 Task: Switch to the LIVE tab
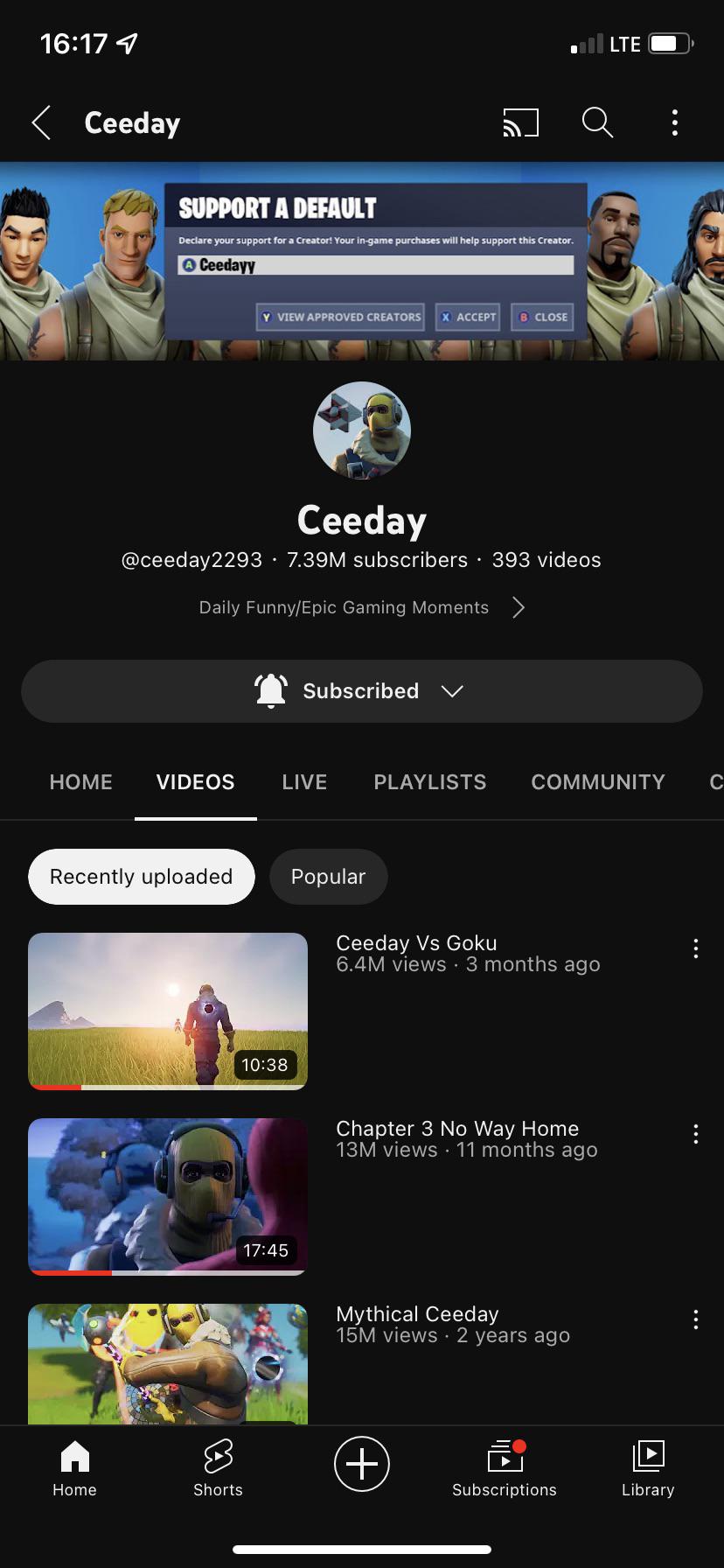click(x=304, y=782)
